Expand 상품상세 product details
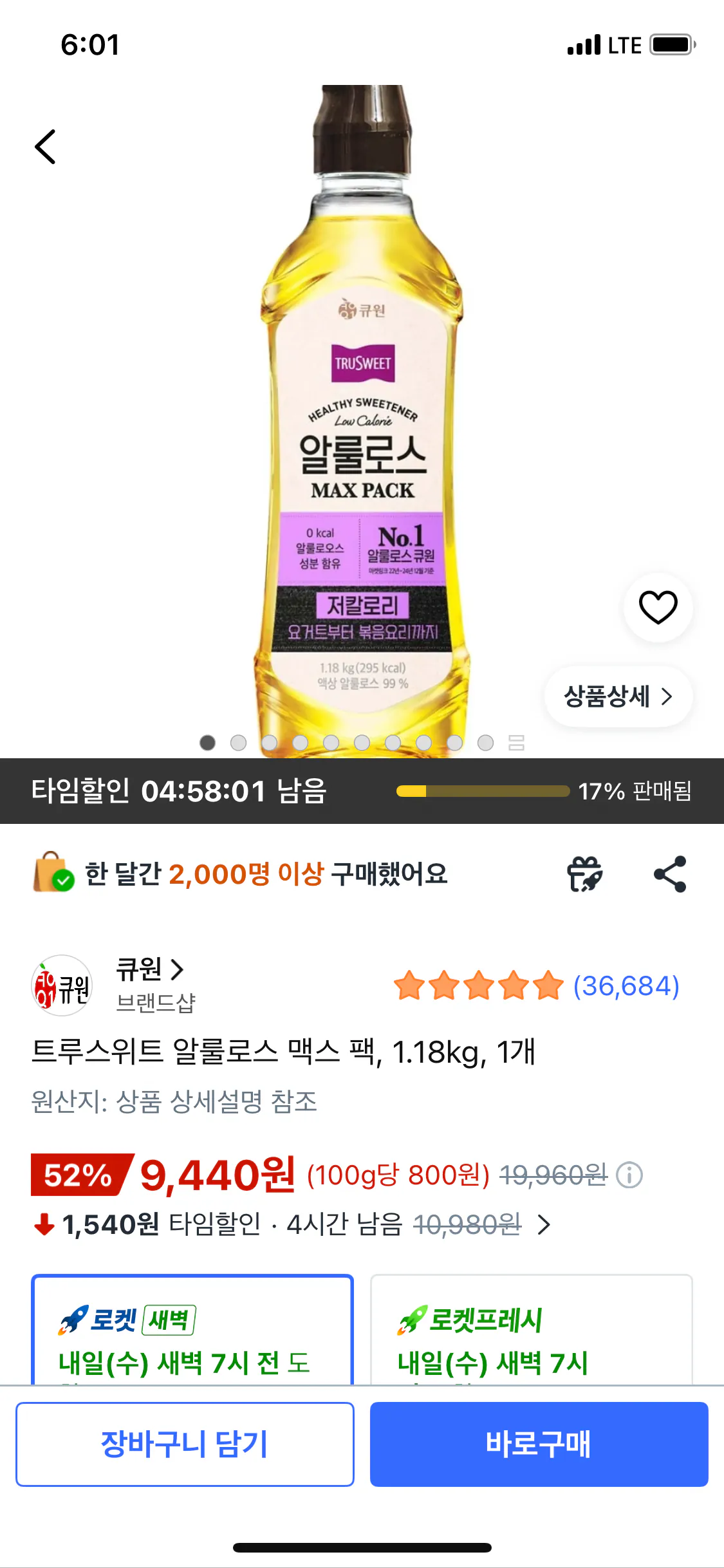Image resolution: width=724 pixels, height=1568 pixels. click(617, 697)
